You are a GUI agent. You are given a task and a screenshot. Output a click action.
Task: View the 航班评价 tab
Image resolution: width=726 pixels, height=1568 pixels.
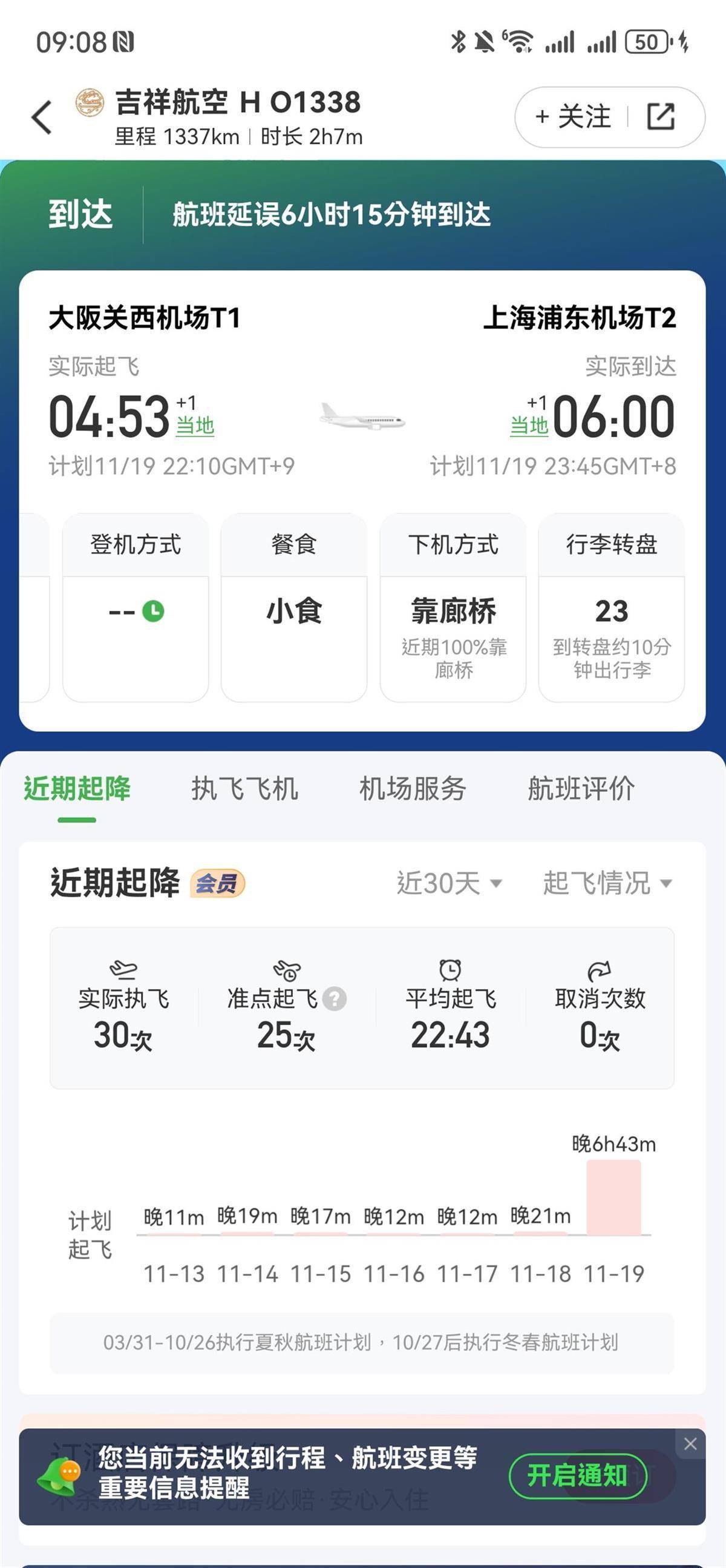pos(581,789)
